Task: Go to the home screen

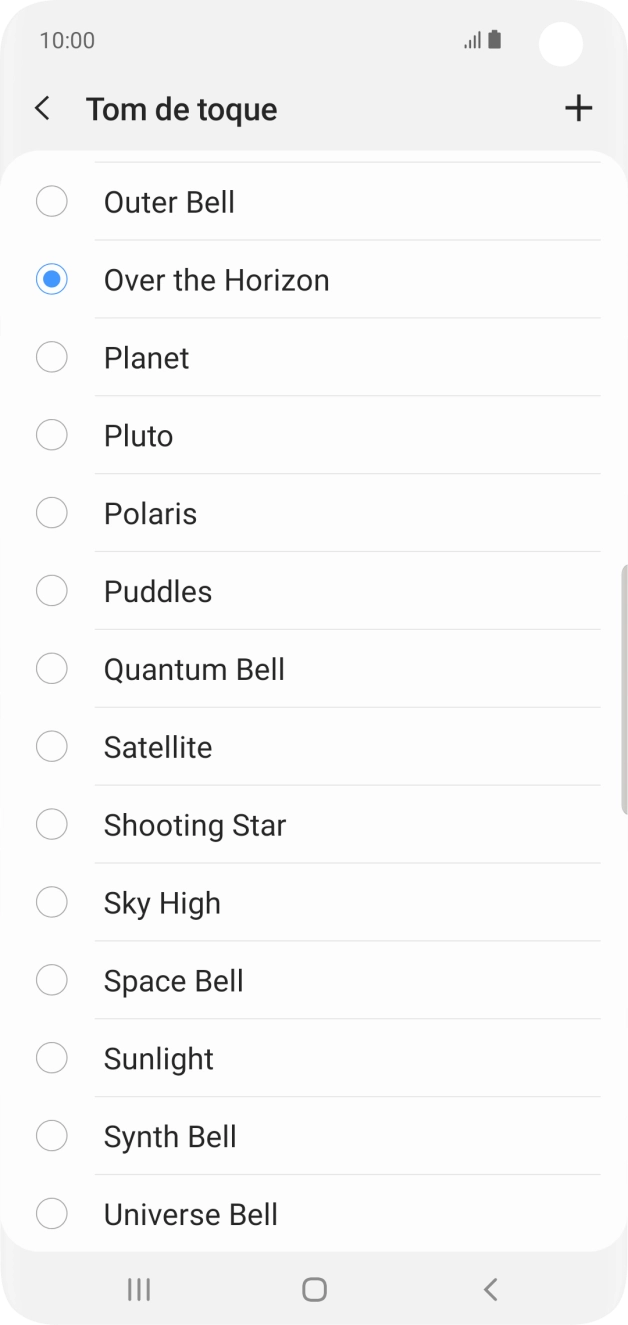Action: tap(314, 1290)
